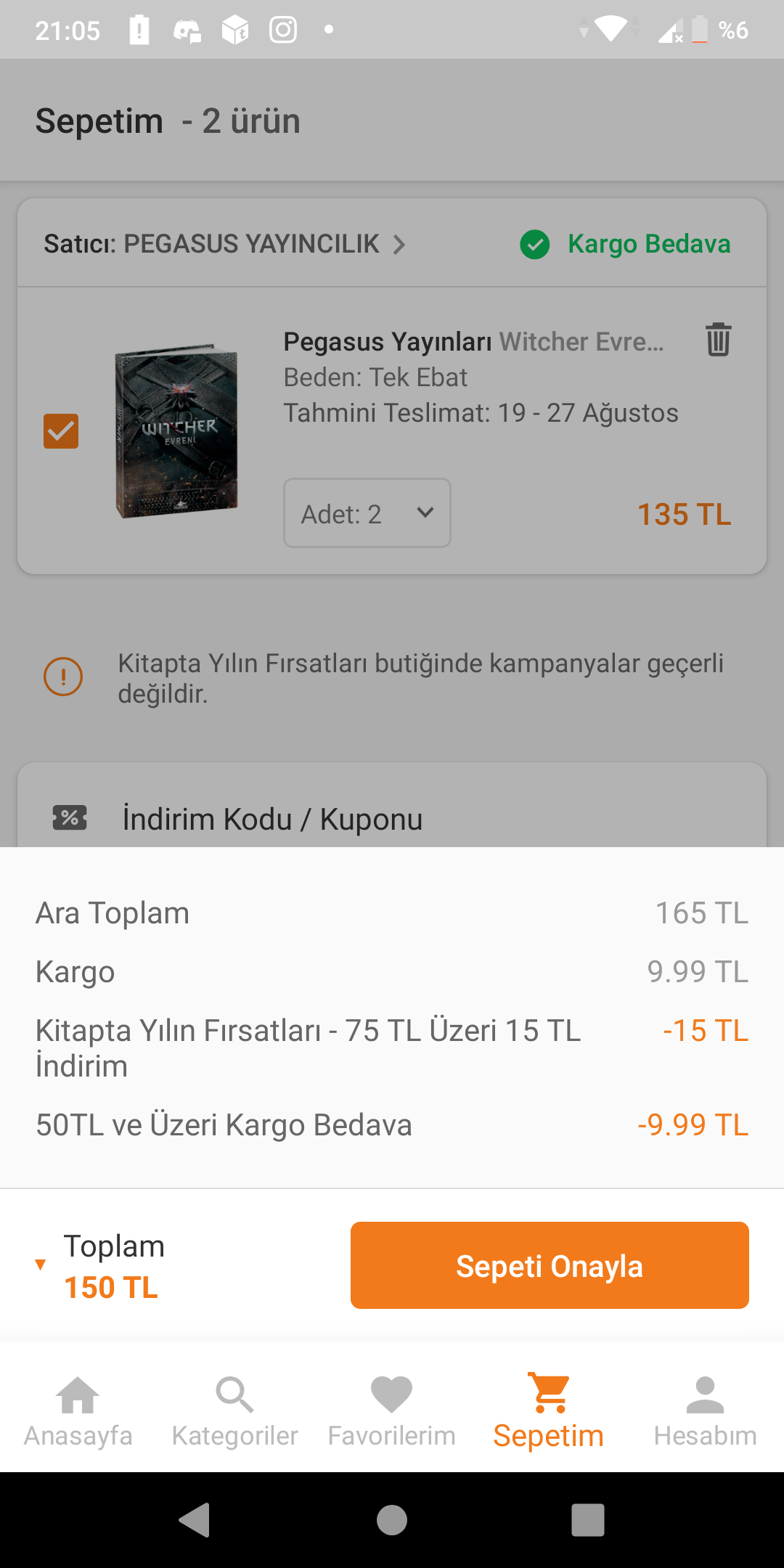Open the Witcher Evreni book thumbnail
This screenshot has width=784, height=1568.
pyautogui.click(x=176, y=431)
